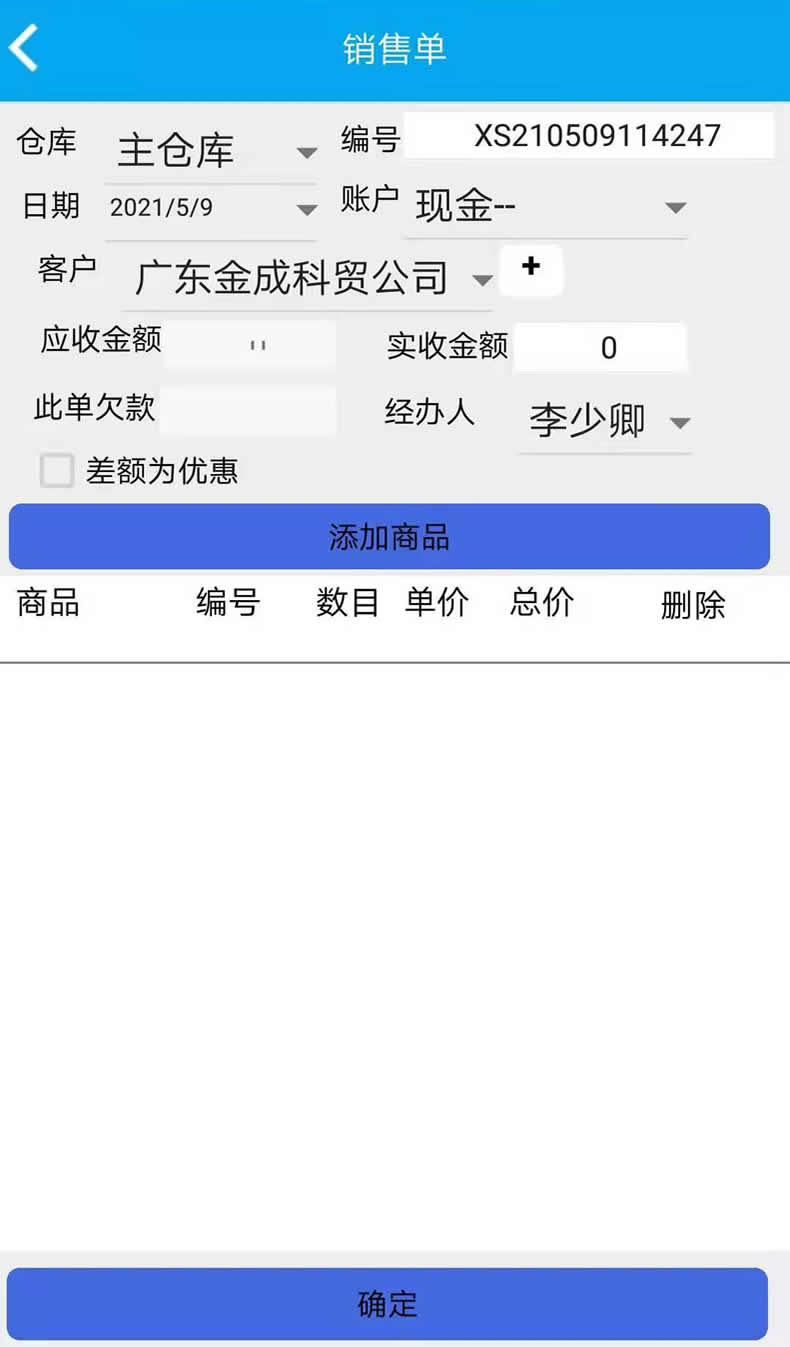Screen dimensions: 790x1347
Task: Confirm the order with 确定 button
Action: [387, 1304]
